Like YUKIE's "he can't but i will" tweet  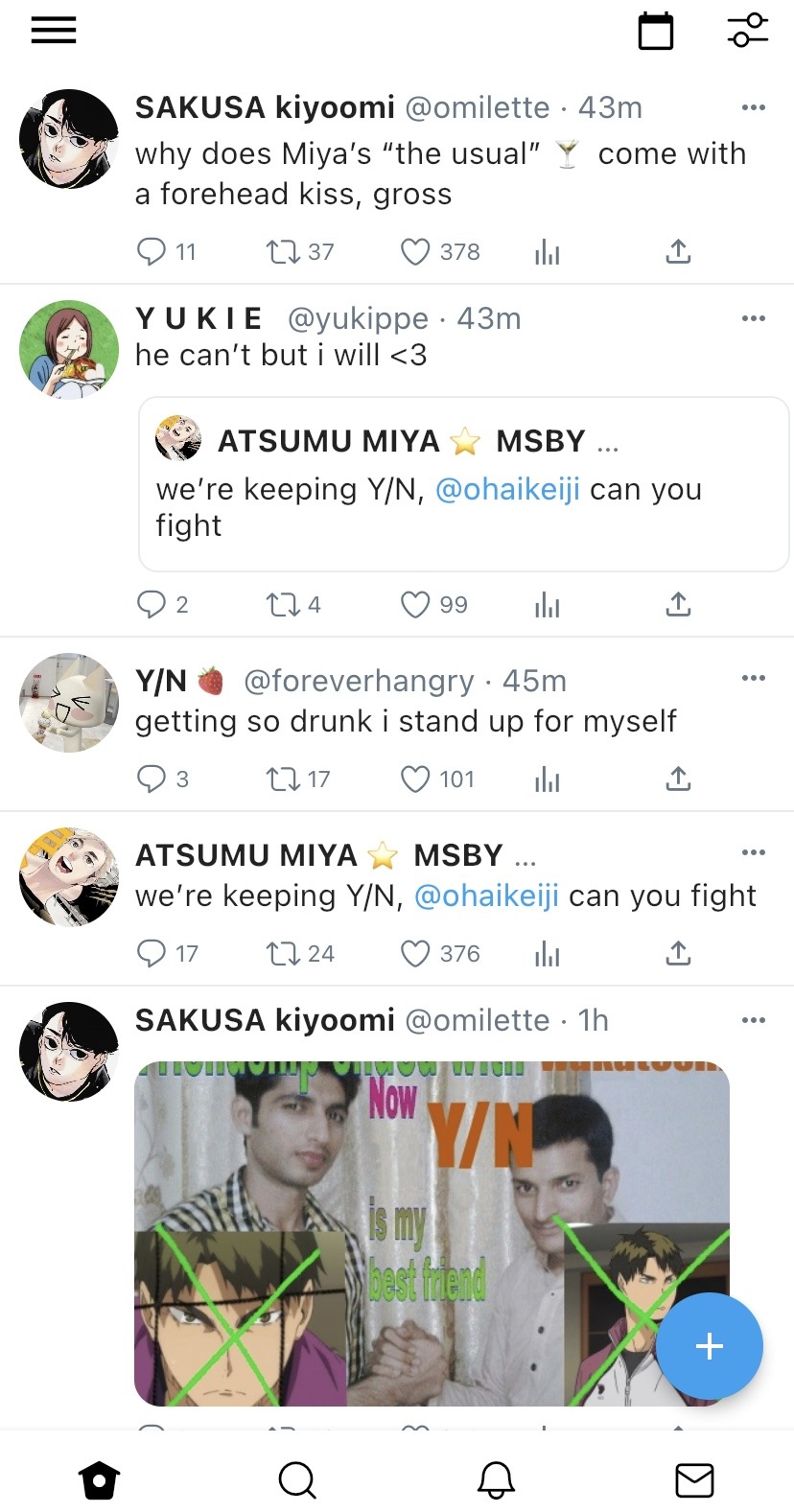click(415, 605)
